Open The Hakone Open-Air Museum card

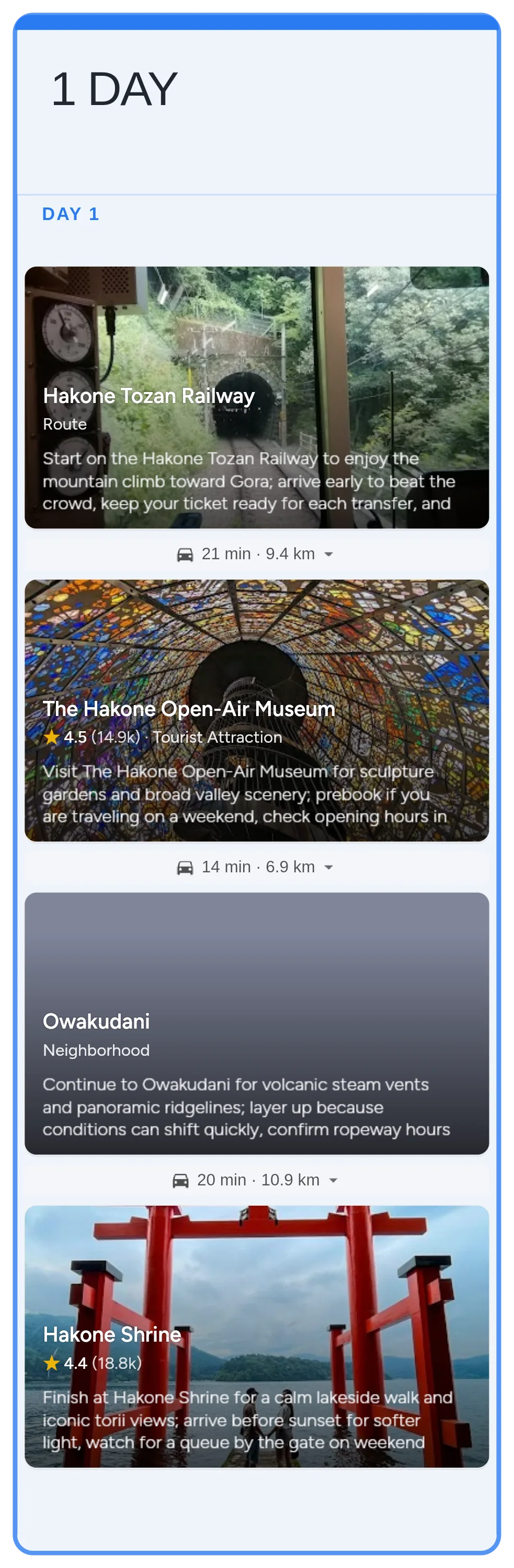pyautogui.click(x=256, y=710)
